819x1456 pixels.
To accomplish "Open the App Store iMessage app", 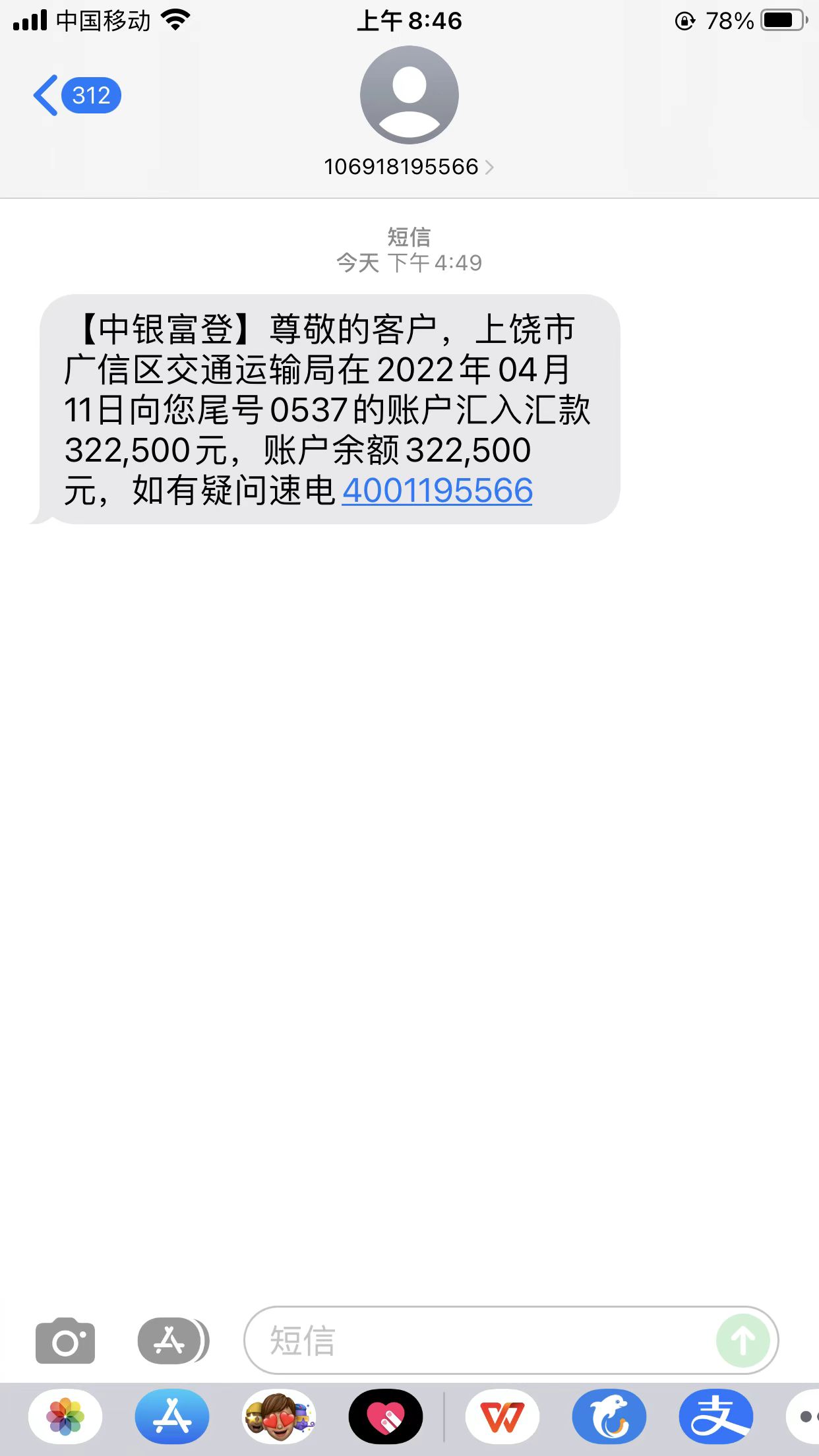I will click(172, 1417).
